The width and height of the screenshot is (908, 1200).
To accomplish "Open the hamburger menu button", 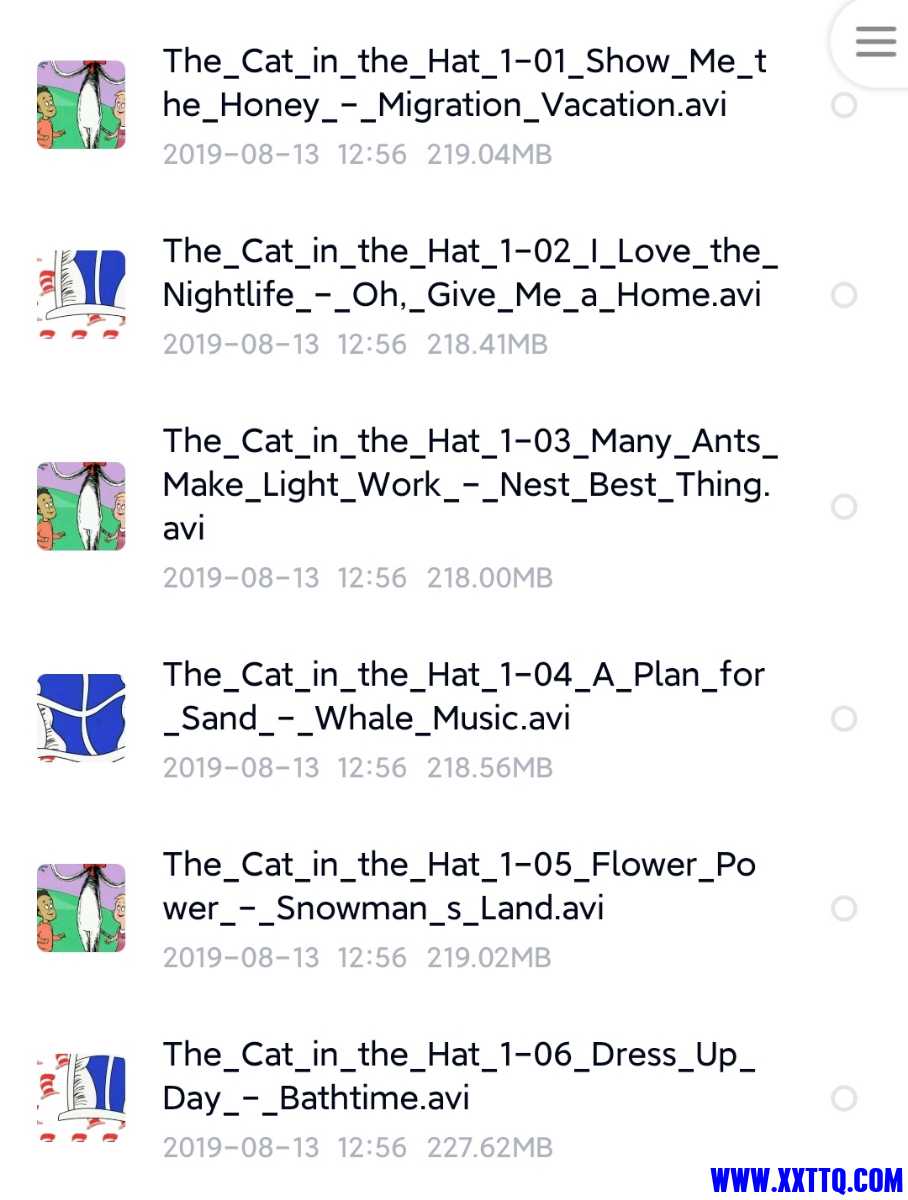I will 875,42.
